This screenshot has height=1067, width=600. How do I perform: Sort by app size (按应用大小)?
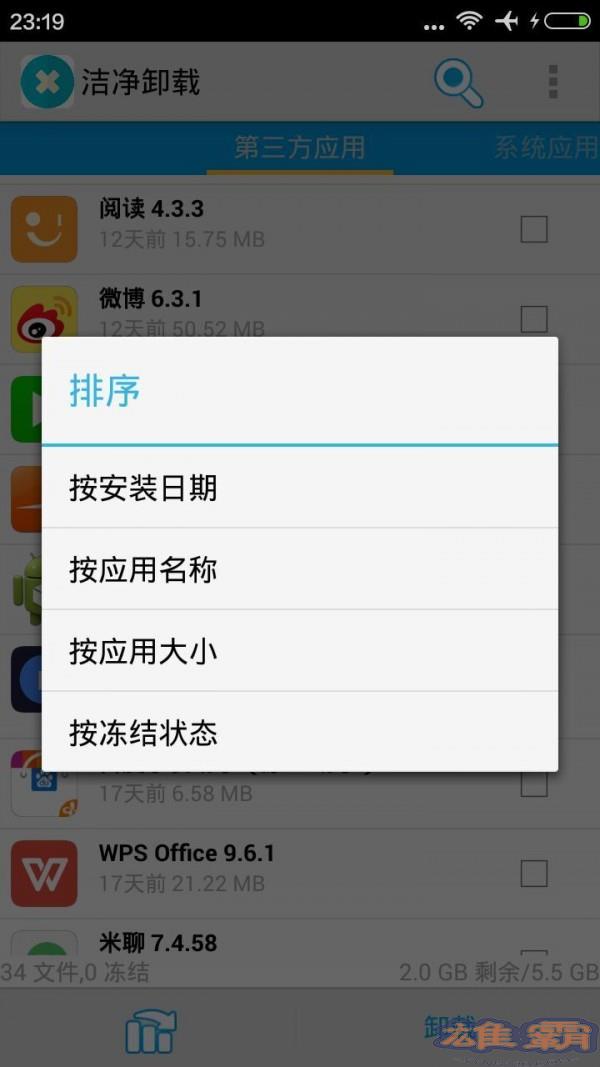pos(299,652)
